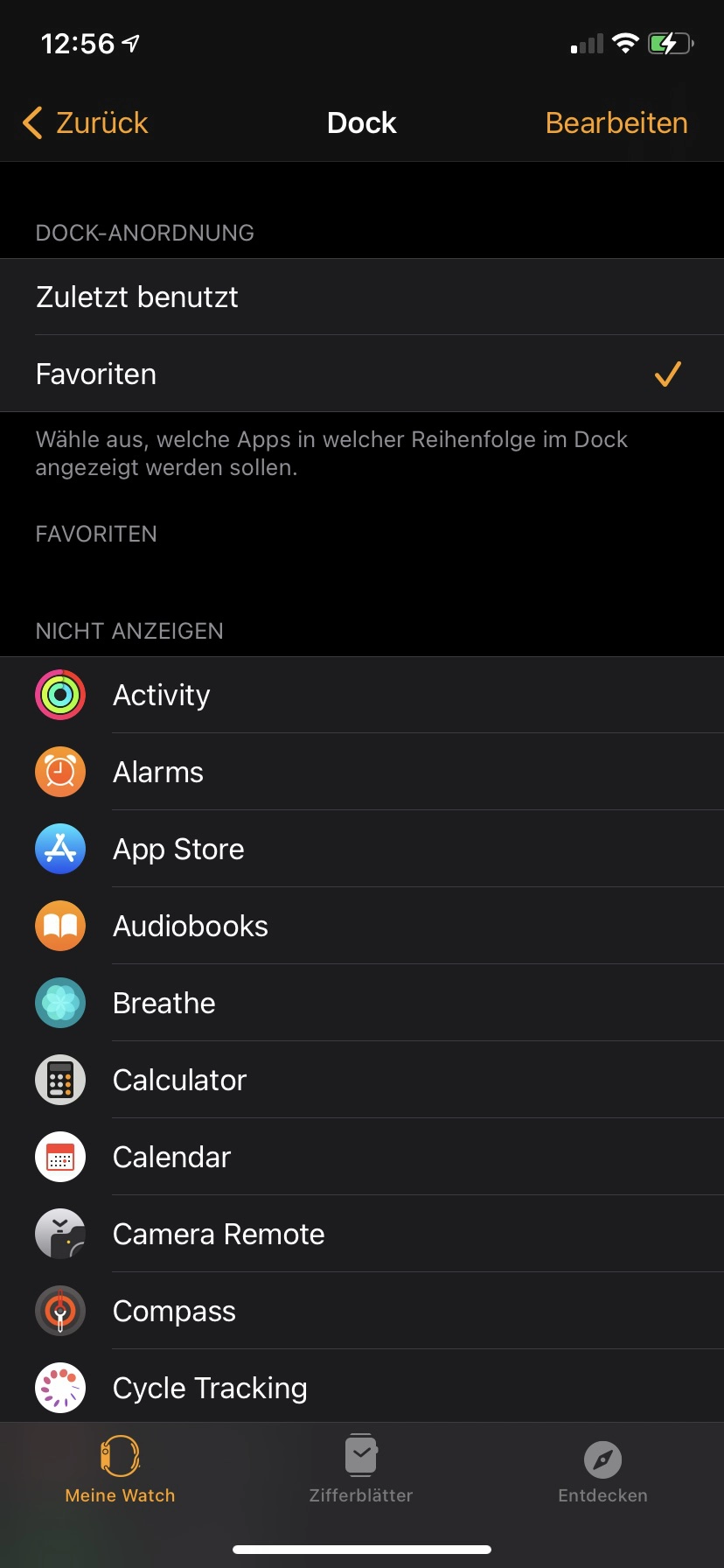Viewport: 724px width, 1568px height.
Task: Tap Bearbeiten to edit the dock
Action: 616,123
